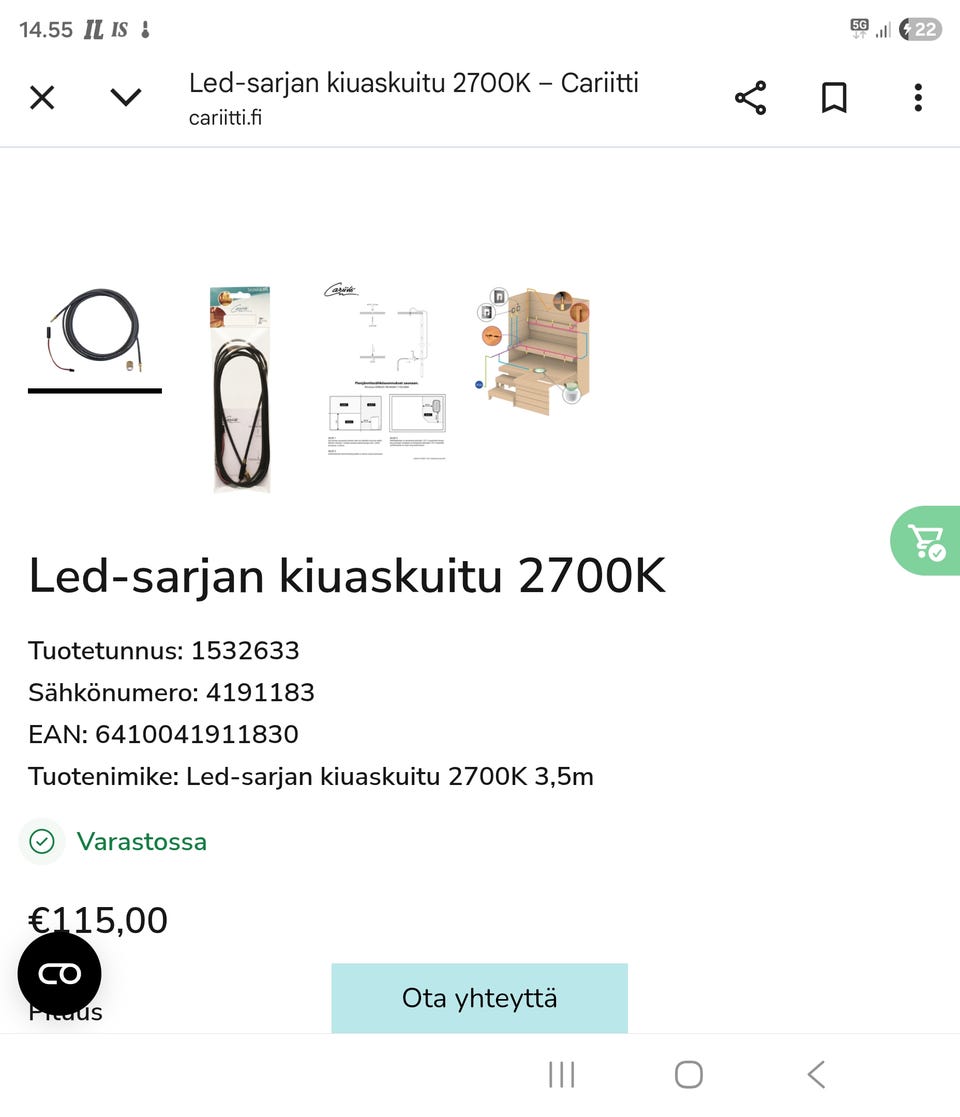Tap the share icon in the toolbar

tap(750, 97)
